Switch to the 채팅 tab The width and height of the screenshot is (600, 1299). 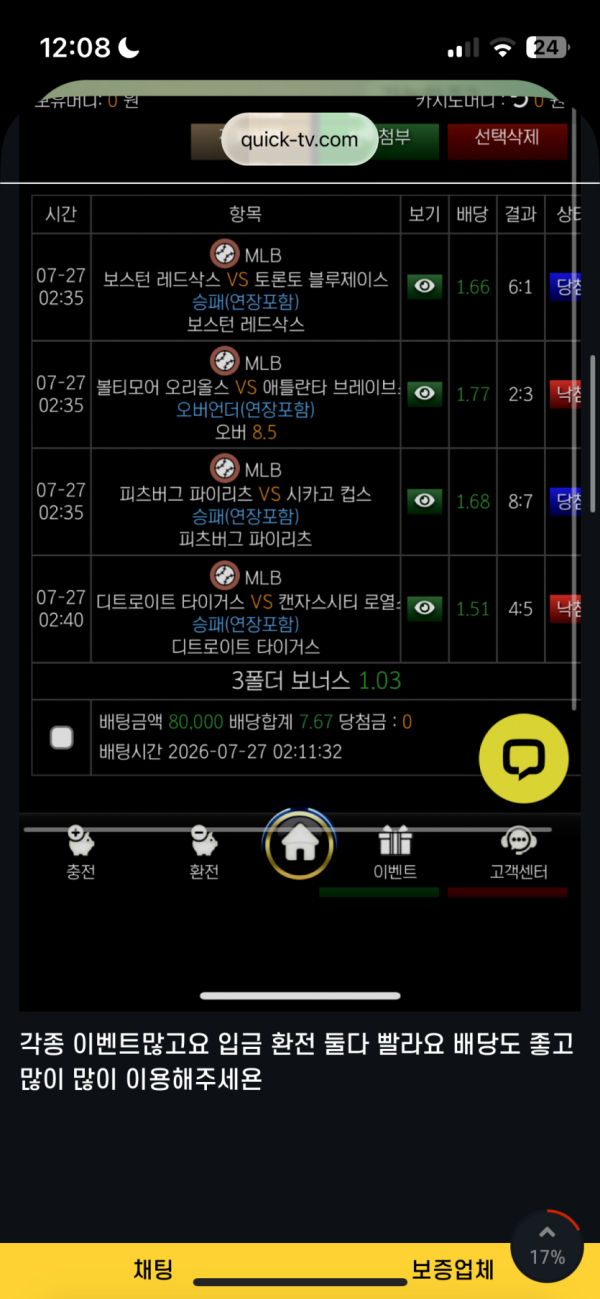(x=153, y=1270)
